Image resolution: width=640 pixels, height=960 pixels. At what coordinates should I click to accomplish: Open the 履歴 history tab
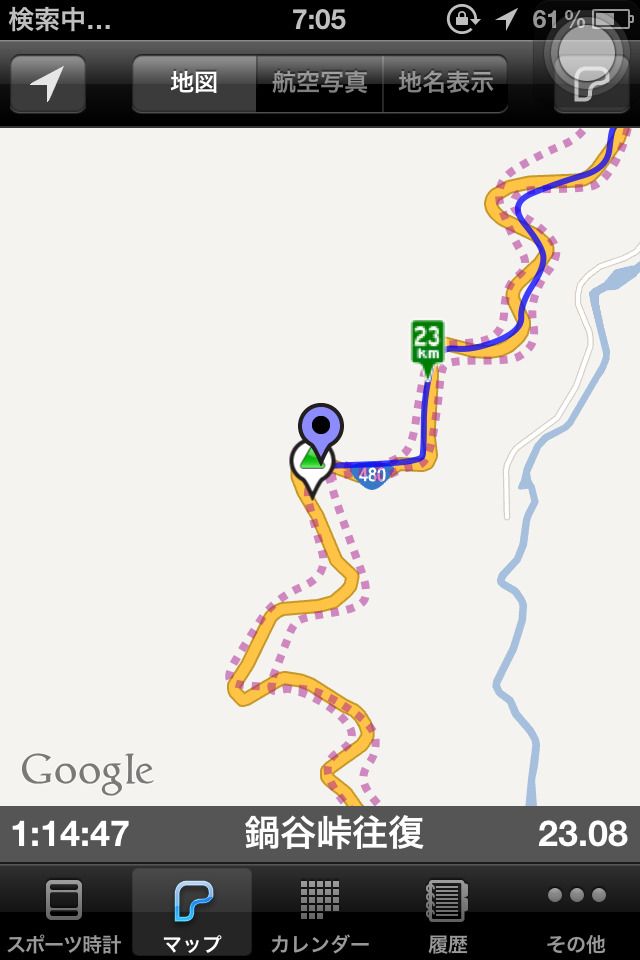[x=448, y=914]
